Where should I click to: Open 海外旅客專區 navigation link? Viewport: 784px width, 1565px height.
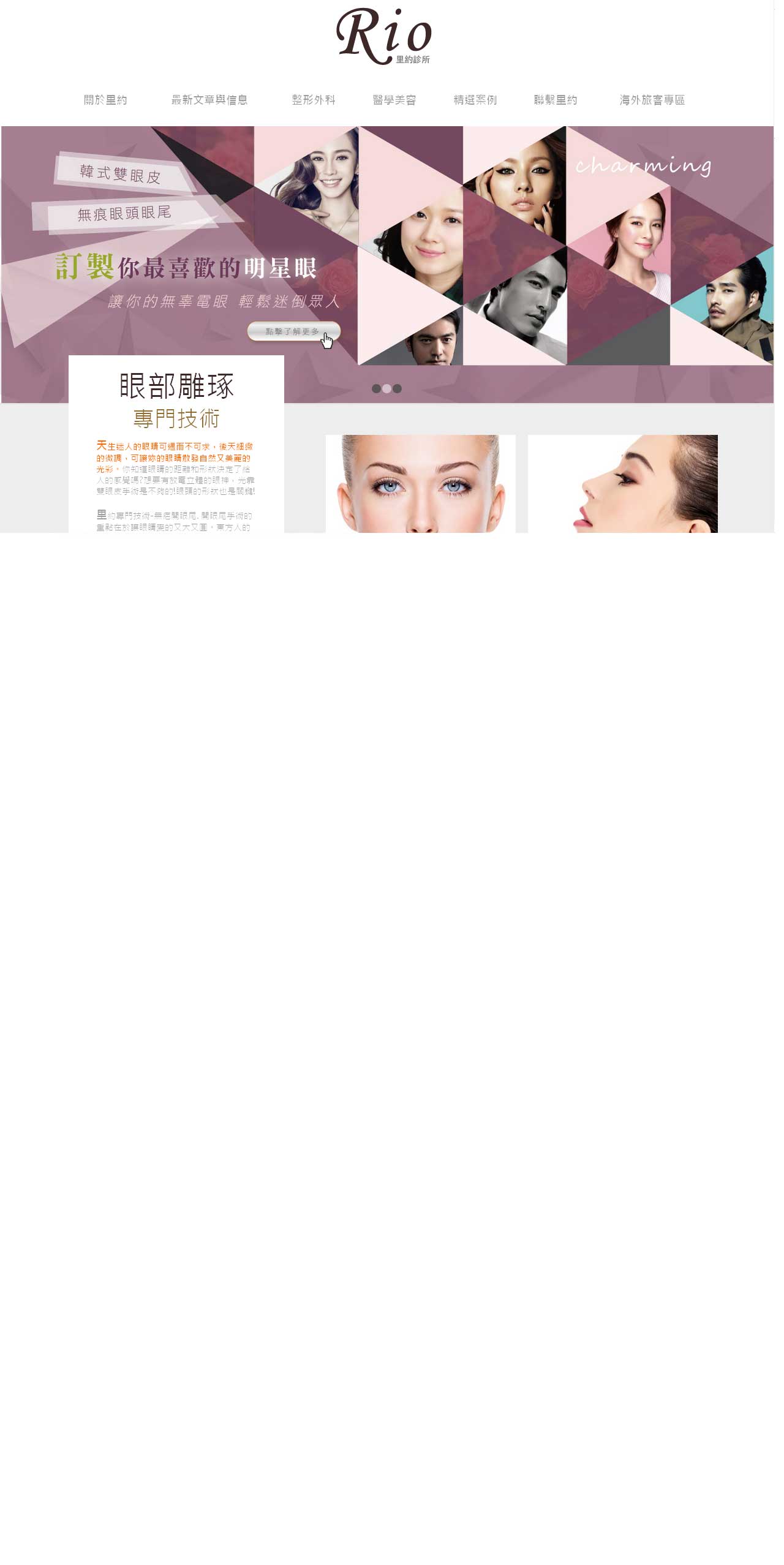pyautogui.click(x=652, y=100)
